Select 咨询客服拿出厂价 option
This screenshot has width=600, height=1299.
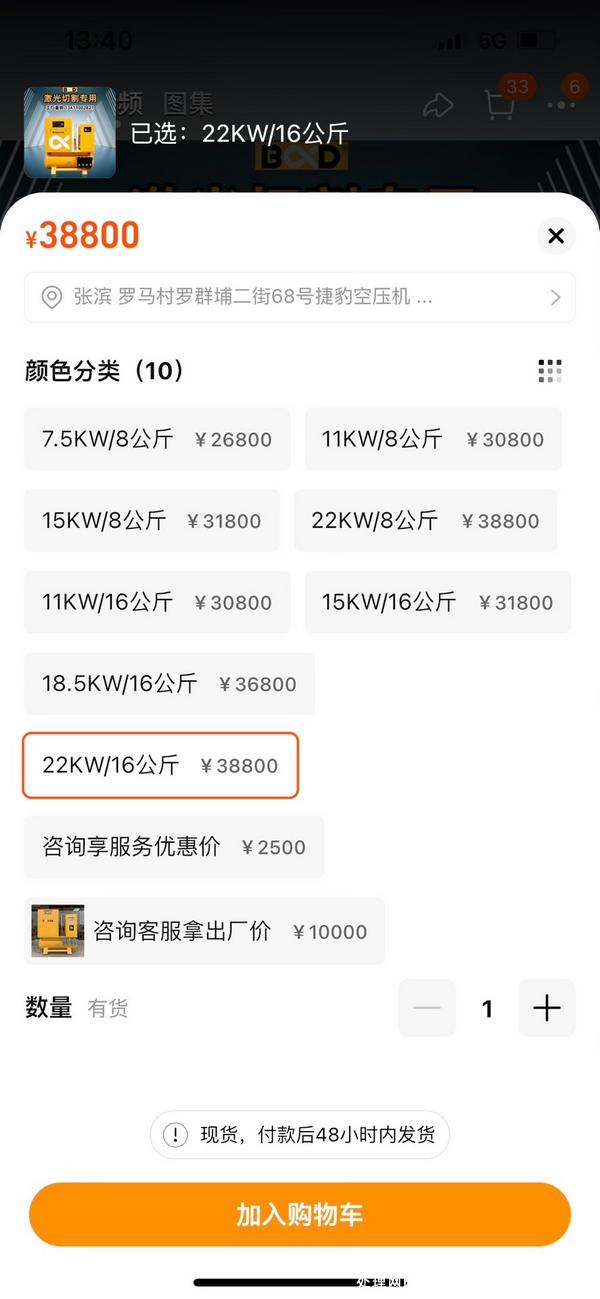tap(204, 931)
